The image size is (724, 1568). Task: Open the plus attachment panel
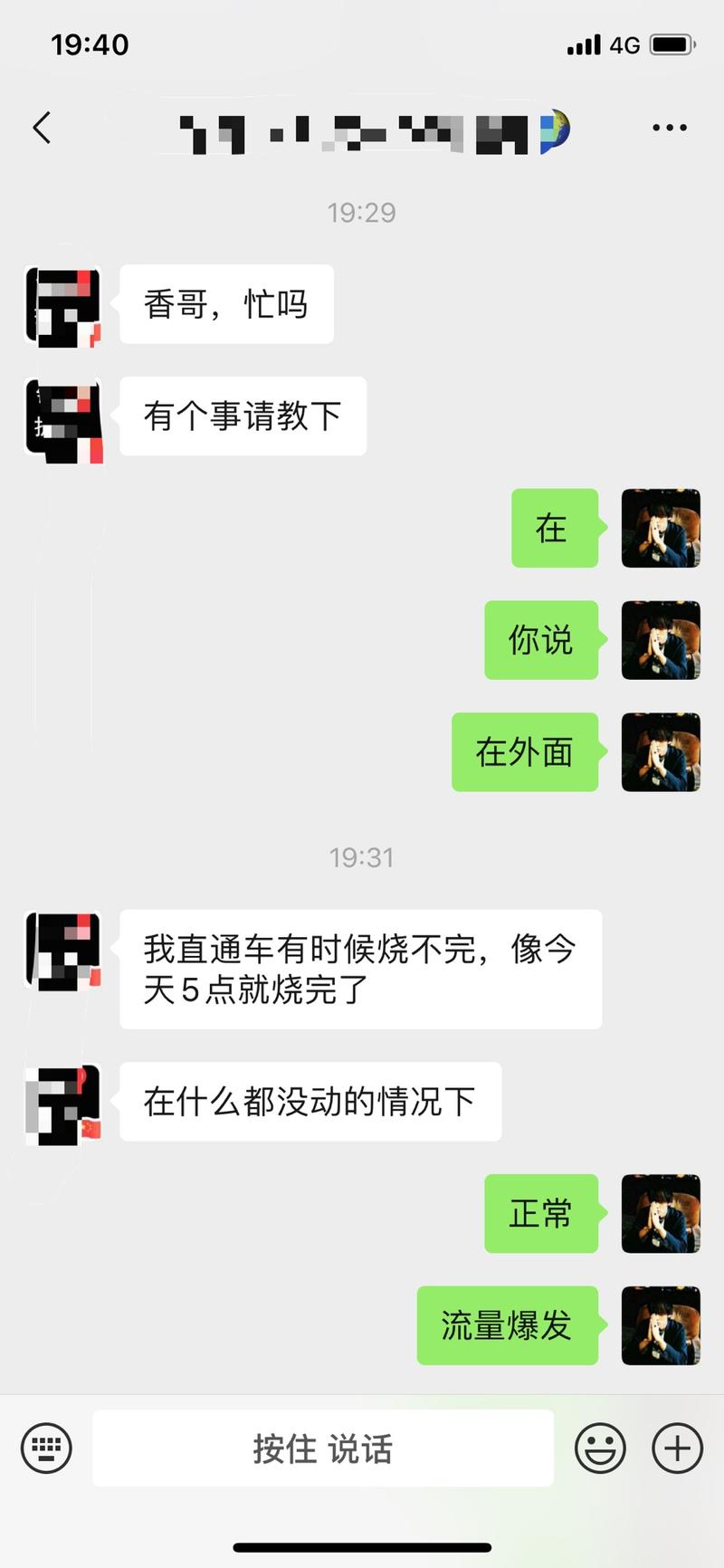[x=675, y=1448]
